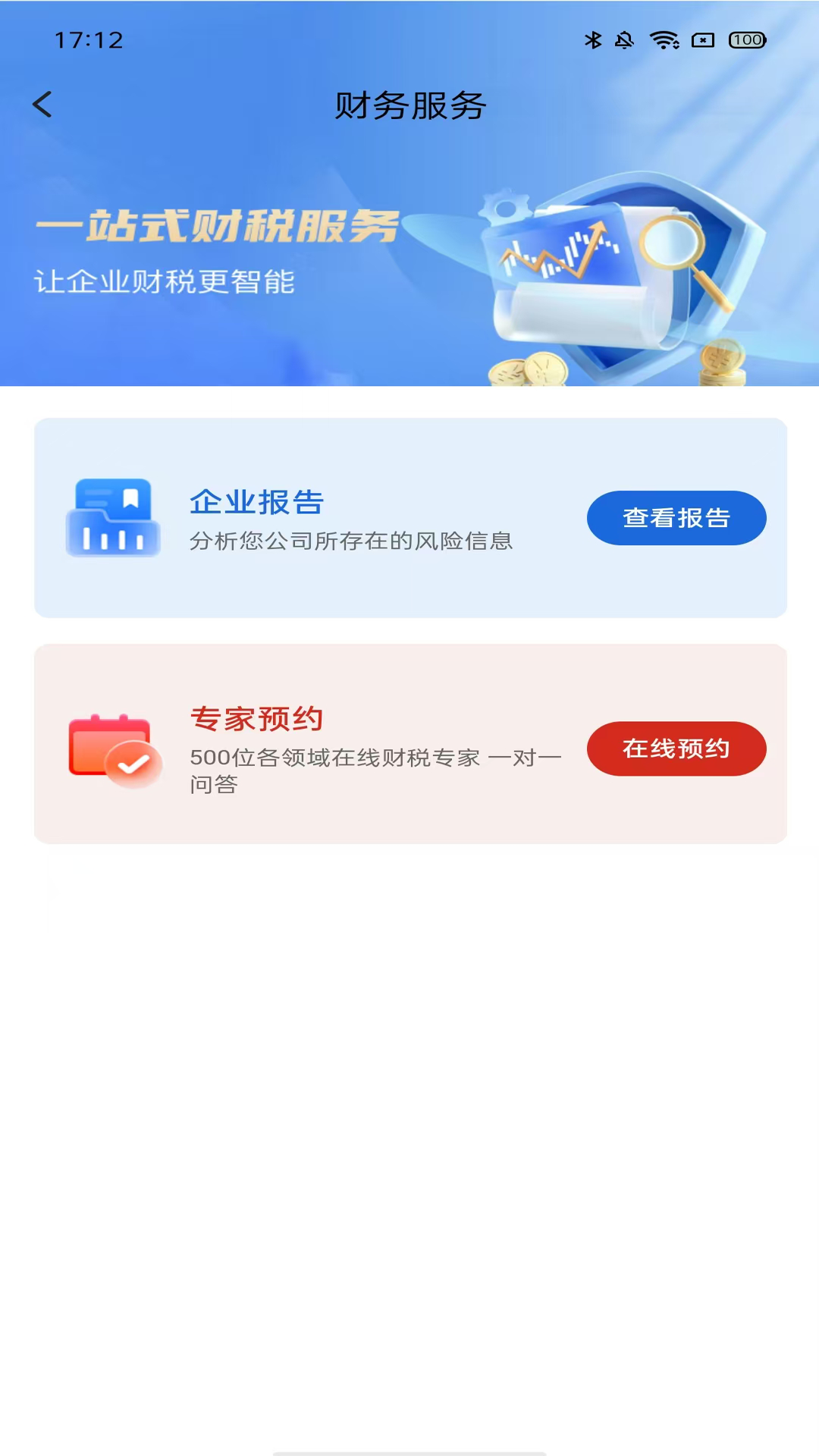Image resolution: width=819 pixels, height=1456 pixels.
Task: Tap the back arrow to exit 财务服务
Action: click(x=43, y=104)
